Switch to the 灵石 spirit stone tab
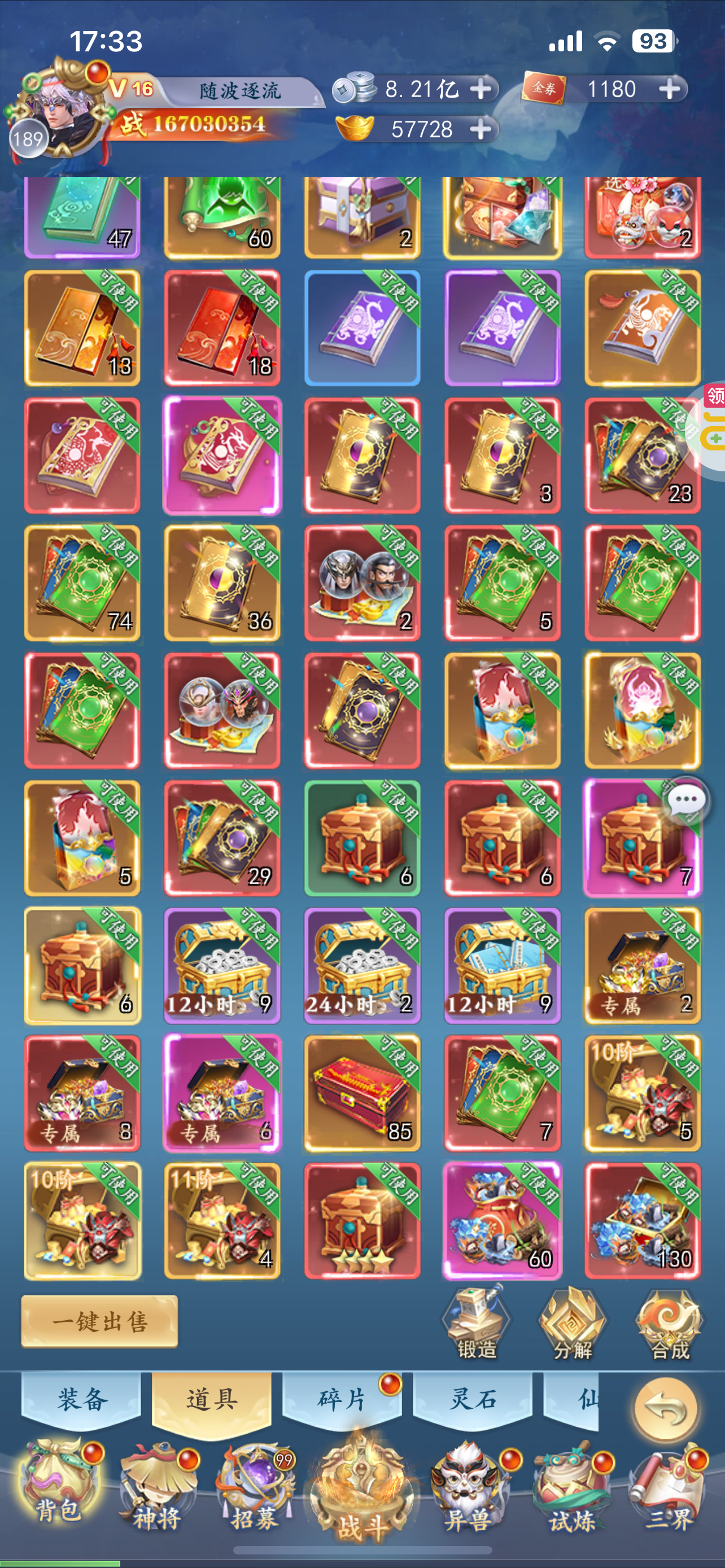The width and height of the screenshot is (725, 1568). [x=473, y=1400]
